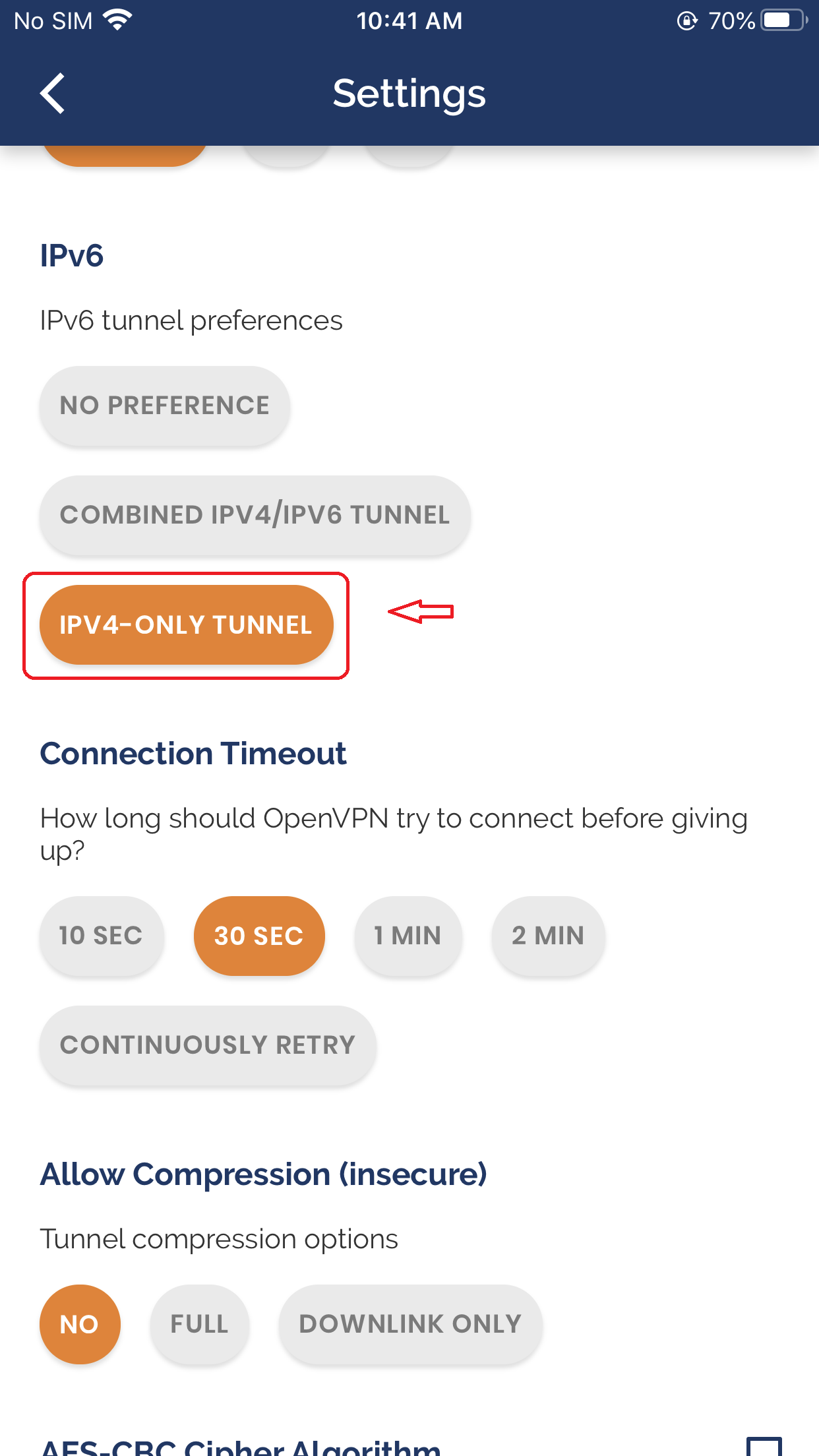Screen dimensions: 819x1456
Task: Set compression to No
Action: click(80, 1324)
